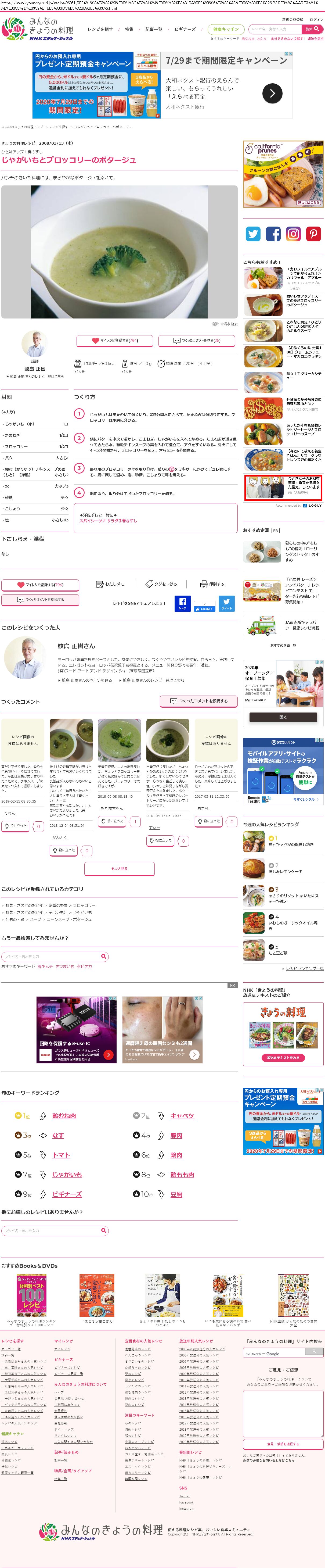Screen dimensions: 325x1568
Task: Open Pinterest icon in sidebar
Action: [313, 234]
